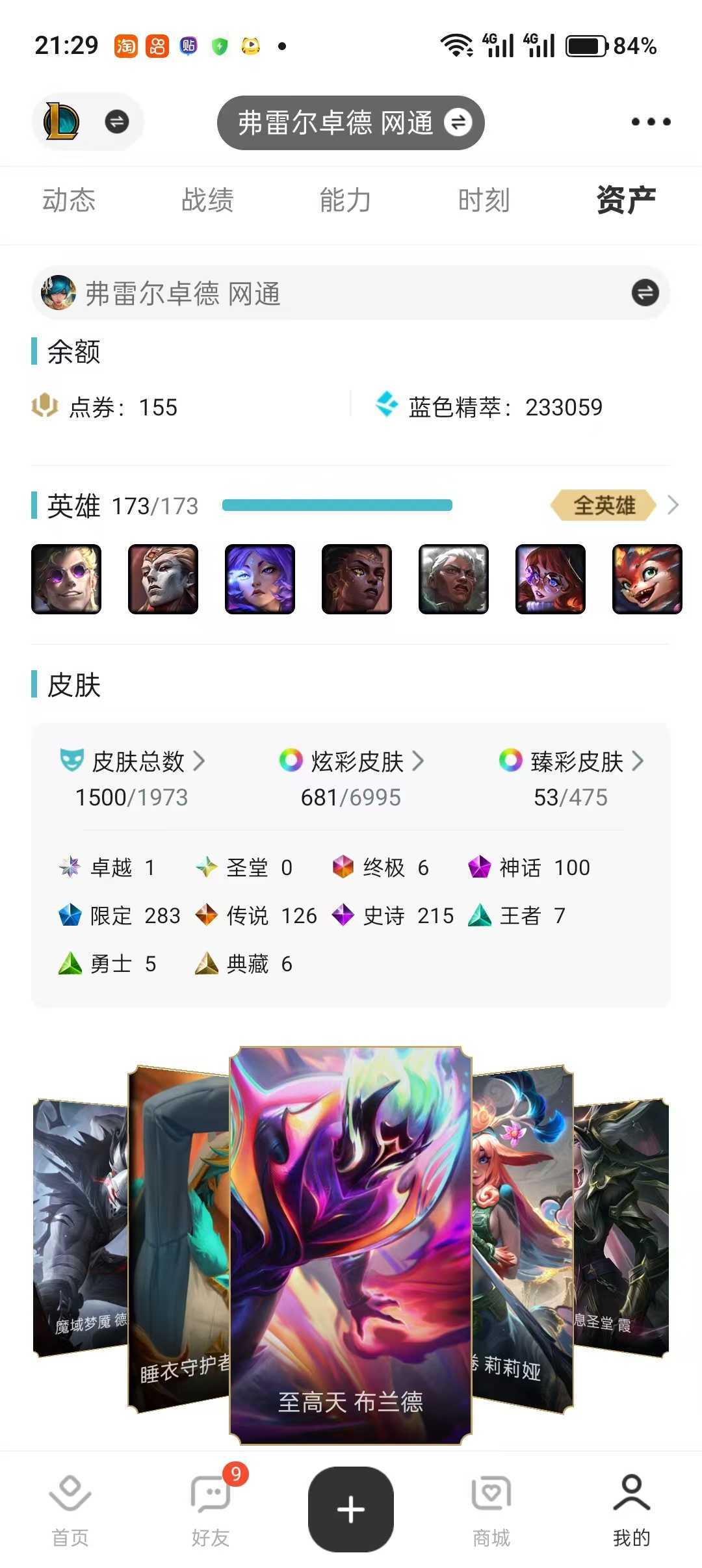The image size is (702, 1568).
Task: Switch to the 战绩 tab
Action: click(x=207, y=200)
